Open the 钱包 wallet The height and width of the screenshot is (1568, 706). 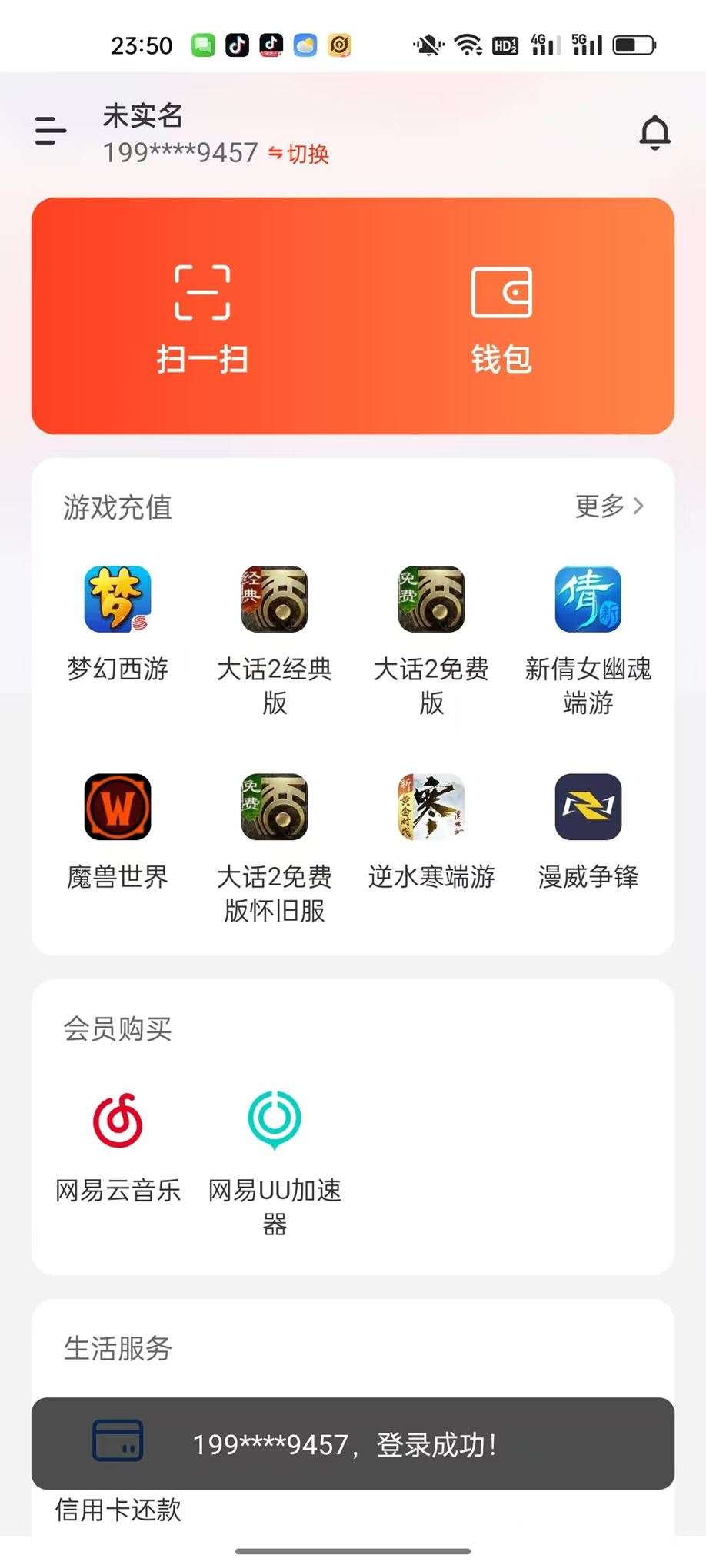(x=502, y=315)
